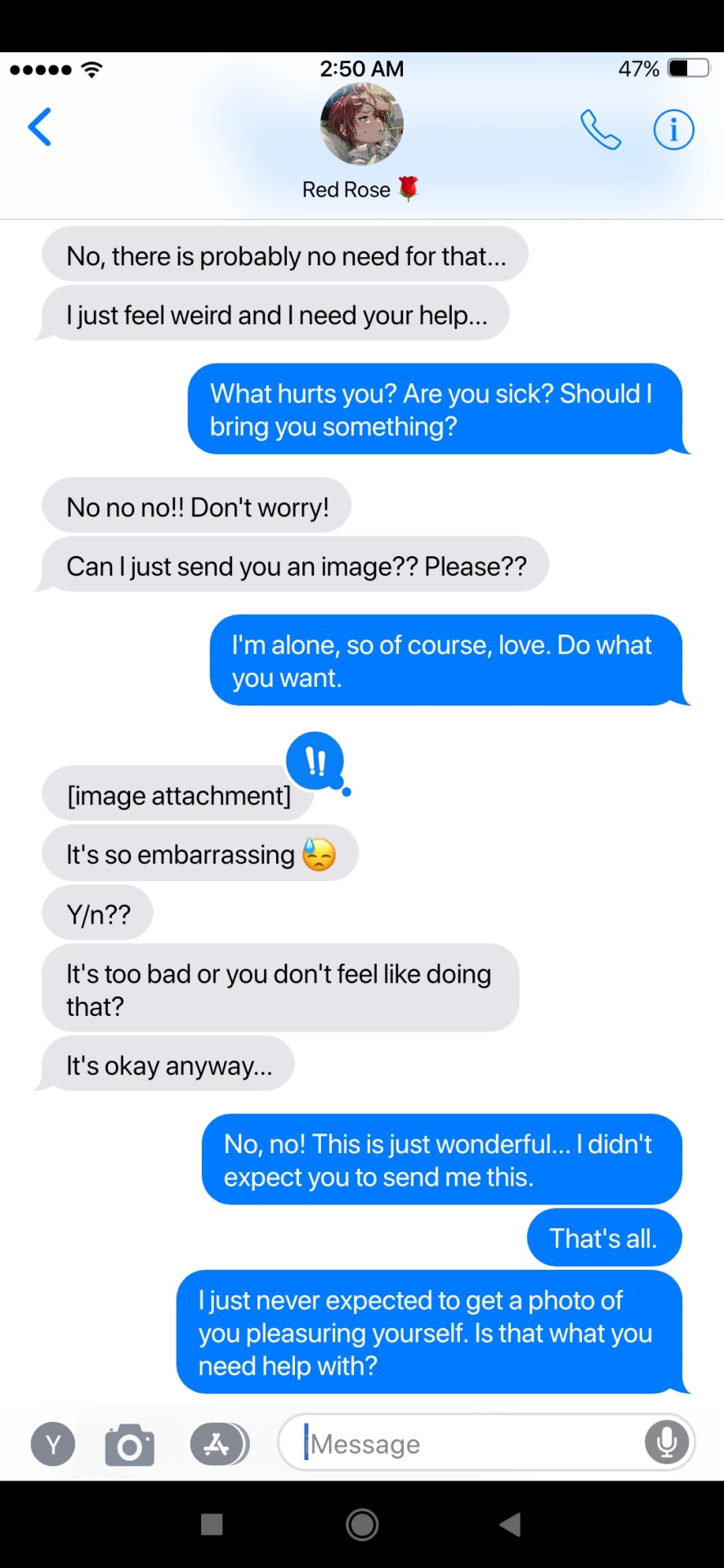724x1568 pixels.
Task: Open the camera to attach a photo
Action: click(130, 1445)
